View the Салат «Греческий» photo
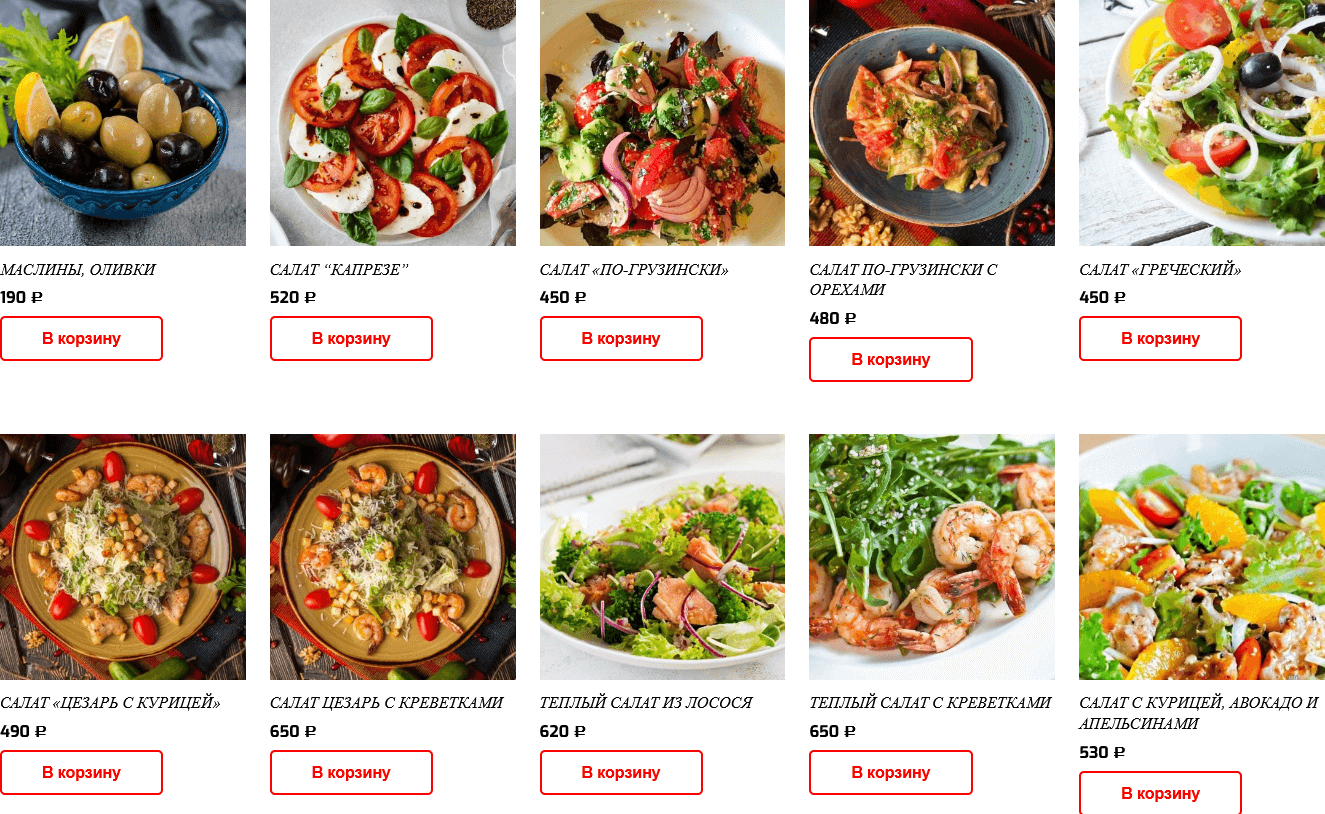Image resolution: width=1325 pixels, height=814 pixels. (x=1201, y=122)
